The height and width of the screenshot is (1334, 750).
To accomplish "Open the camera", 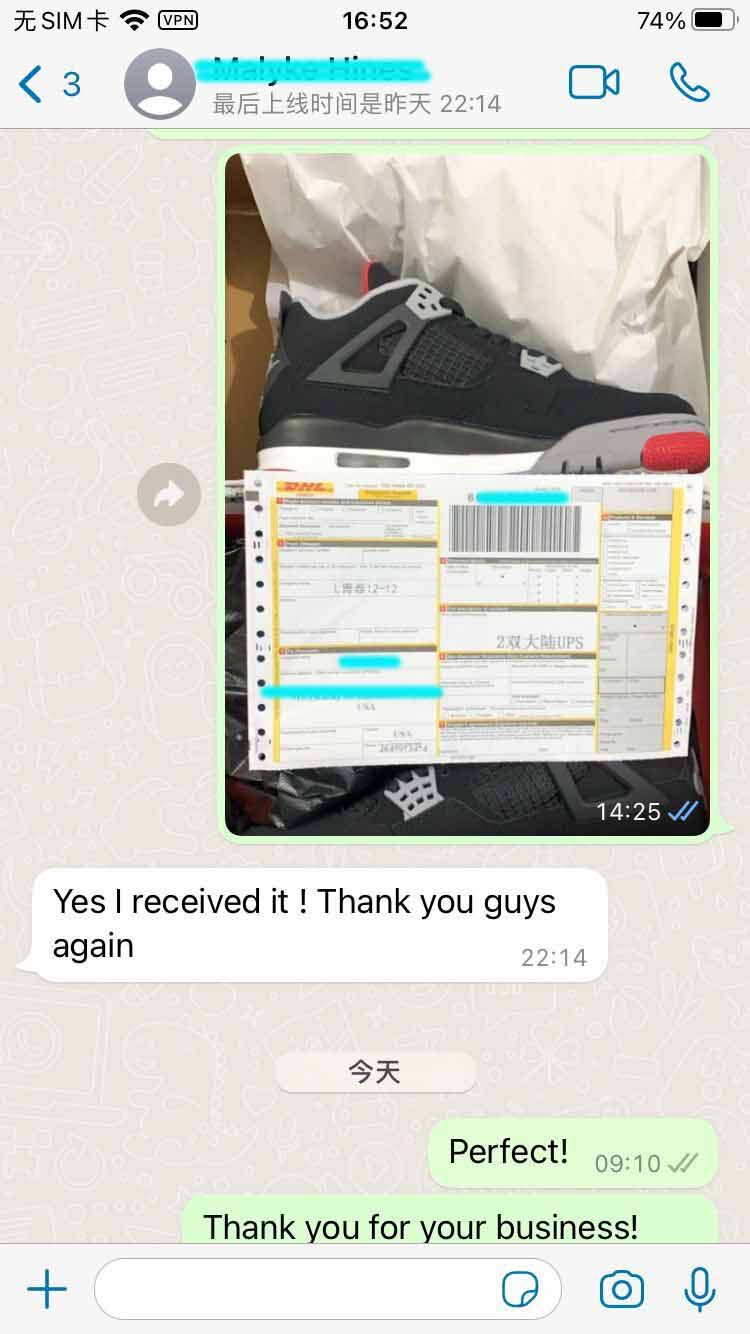I will coord(621,1290).
